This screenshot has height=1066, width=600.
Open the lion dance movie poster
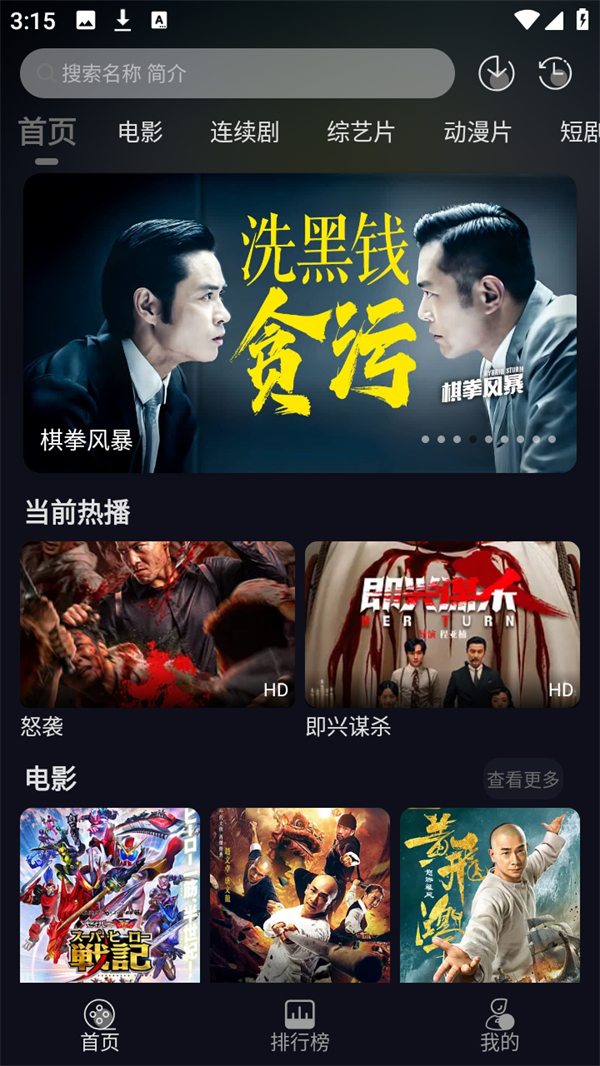[300, 894]
